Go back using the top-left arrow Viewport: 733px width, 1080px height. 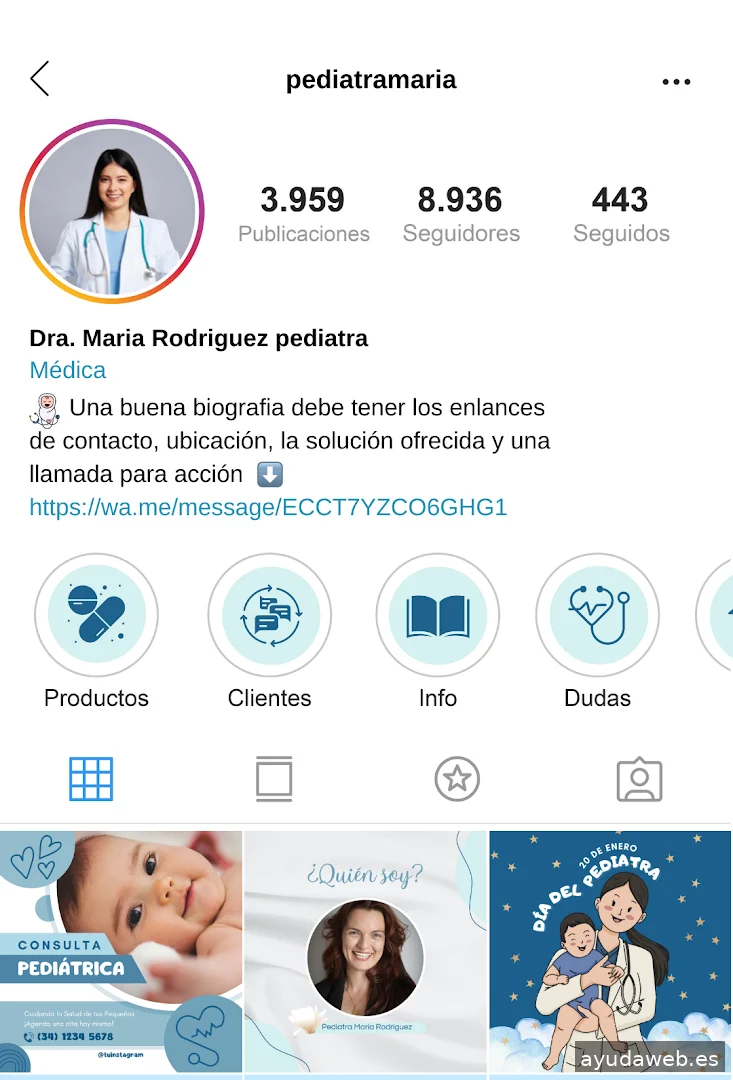(40, 79)
